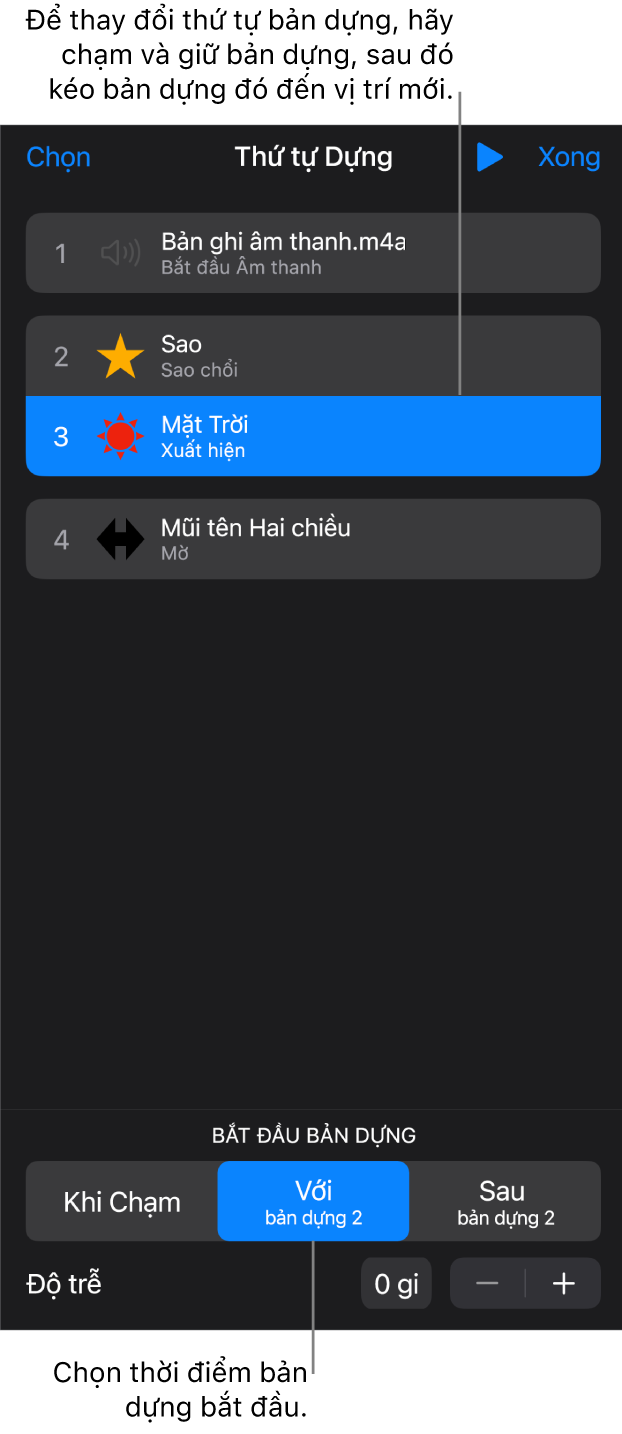Select the Bản ghi âm thanh.m4a build

(x=313, y=253)
